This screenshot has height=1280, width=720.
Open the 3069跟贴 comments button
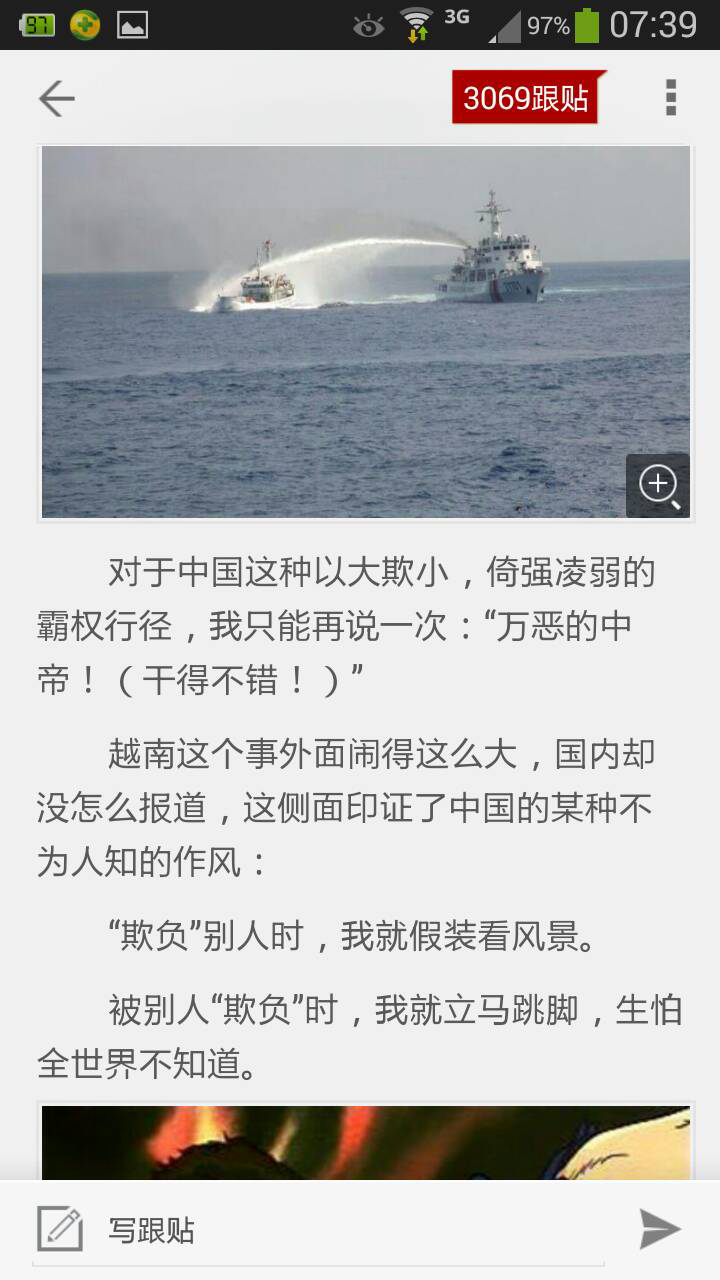[x=528, y=98]
